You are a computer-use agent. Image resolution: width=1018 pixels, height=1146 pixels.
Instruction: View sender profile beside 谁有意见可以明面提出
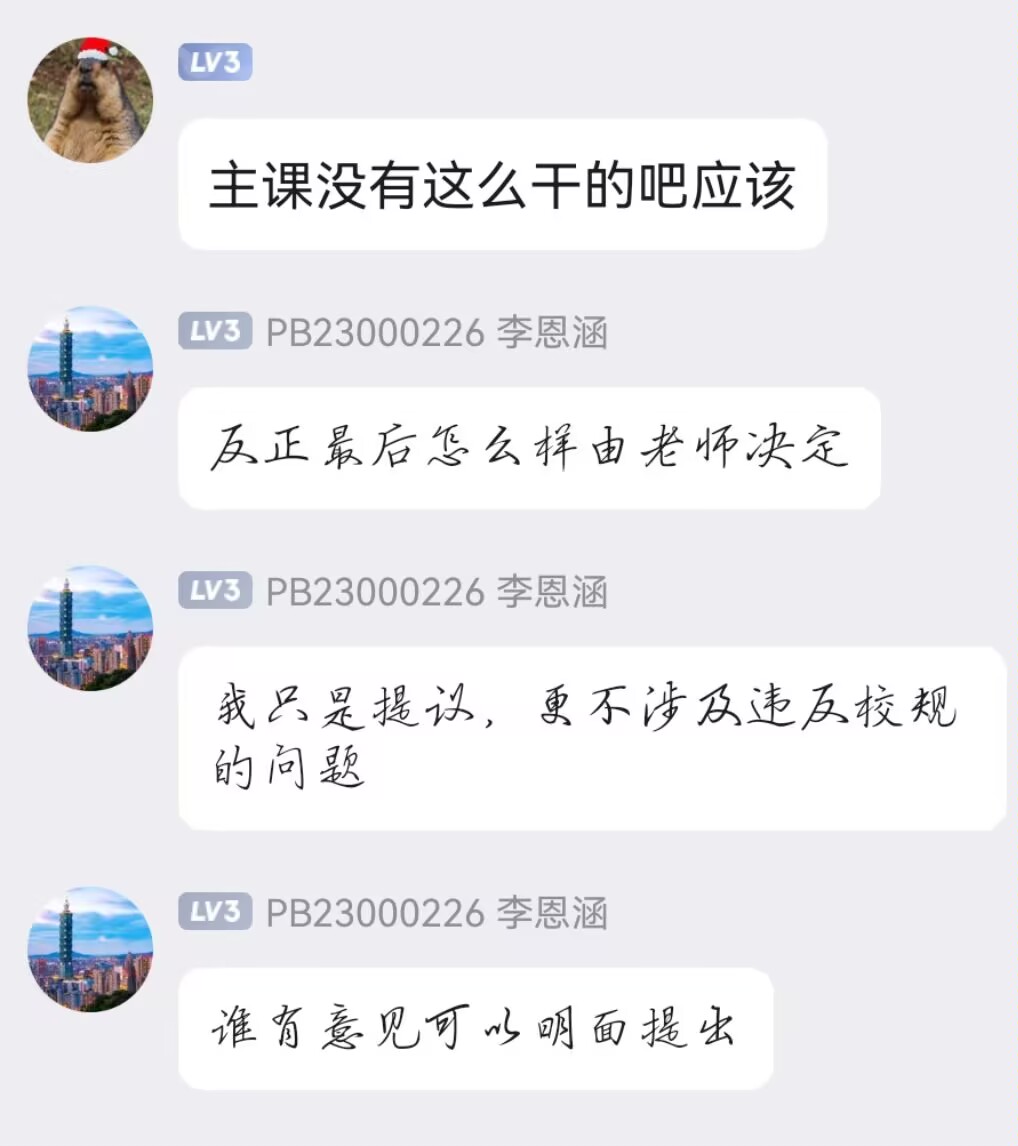point(90,949)
